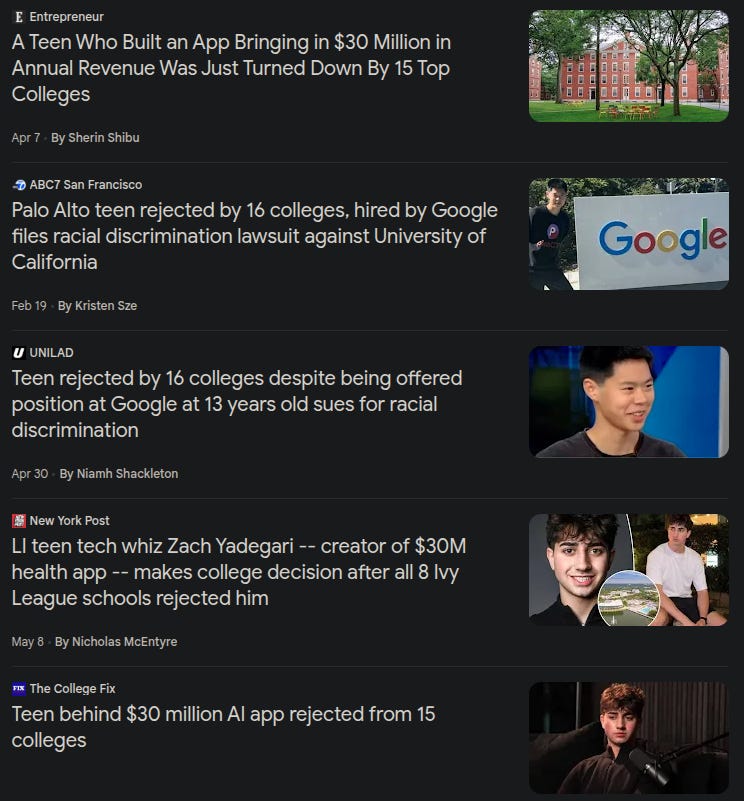Tap the College Fix podcast microphone thumbnail
Screen dimensions: 744x801
click(629, 738)
